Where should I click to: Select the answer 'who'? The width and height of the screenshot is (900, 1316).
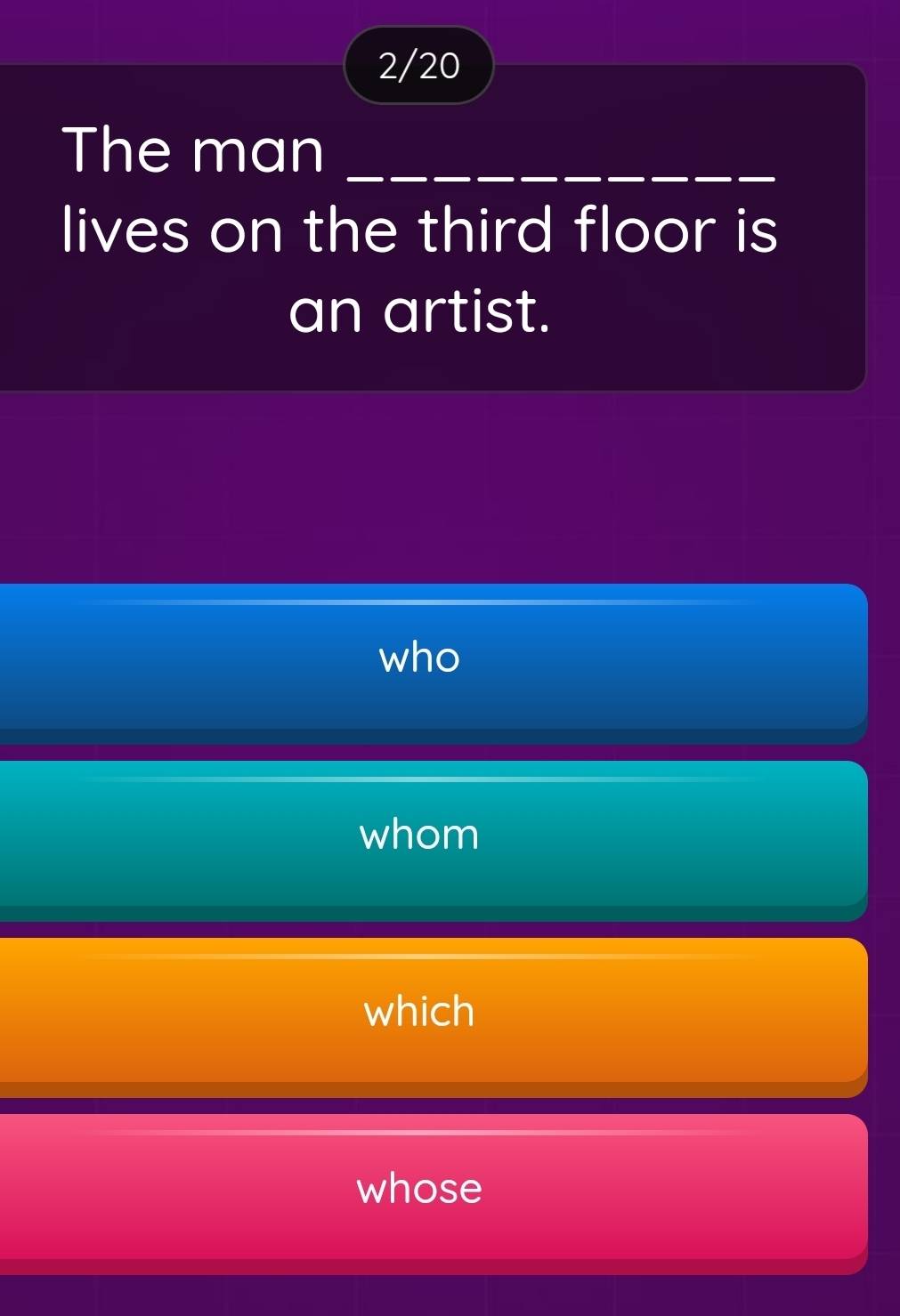tap(419, 658)
